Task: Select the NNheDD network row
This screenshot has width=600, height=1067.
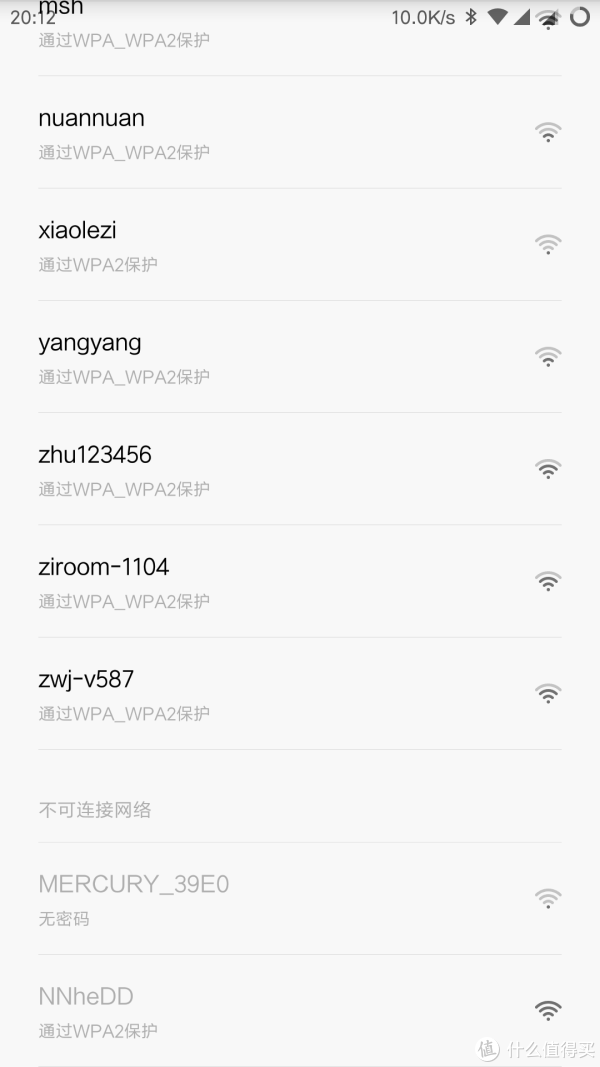Action: [300, 1011]
